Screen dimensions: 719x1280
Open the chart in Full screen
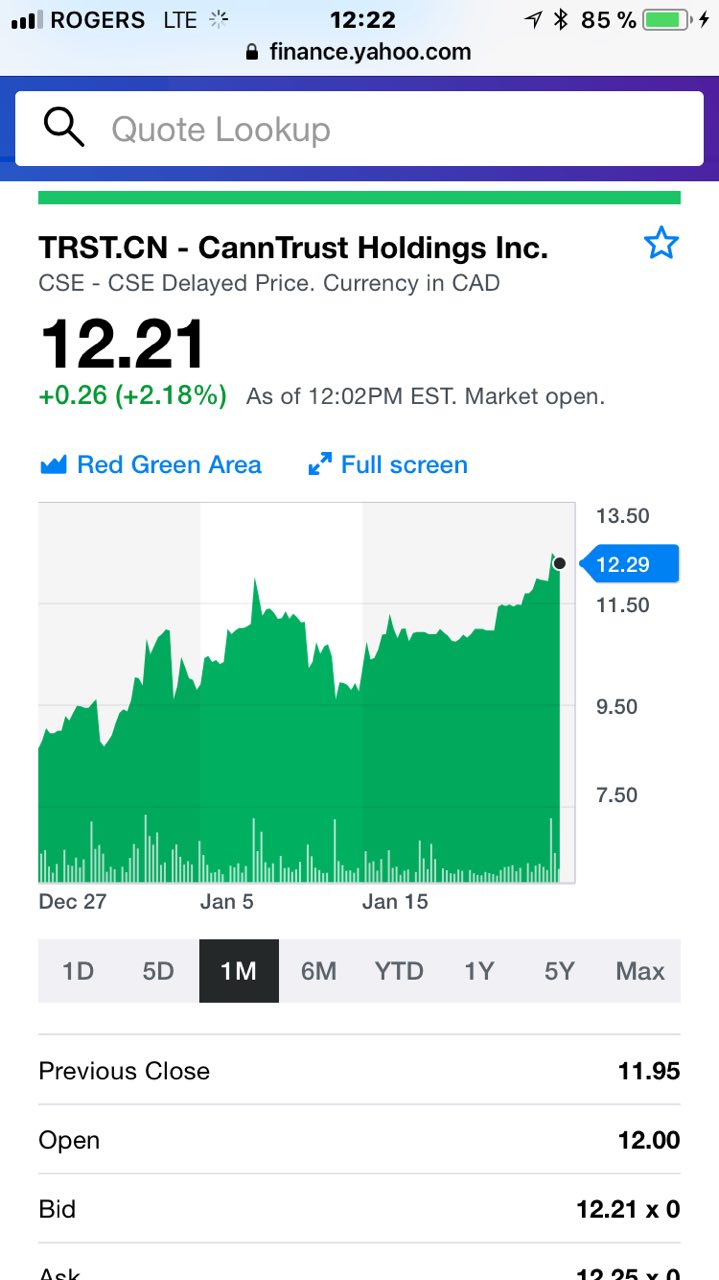pyautogui.click(x=388, y=465)
